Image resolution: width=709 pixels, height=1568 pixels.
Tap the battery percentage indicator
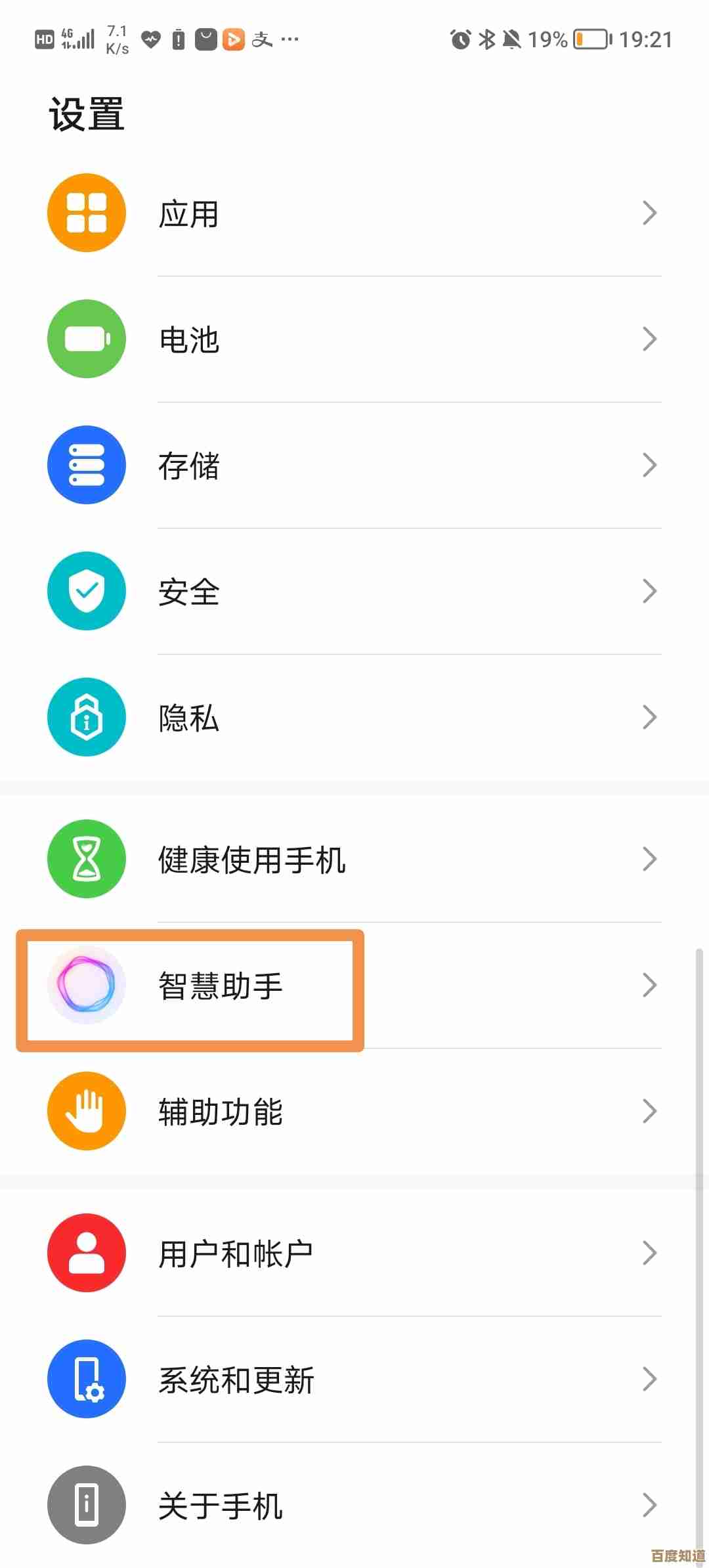(x=547, y=39)
